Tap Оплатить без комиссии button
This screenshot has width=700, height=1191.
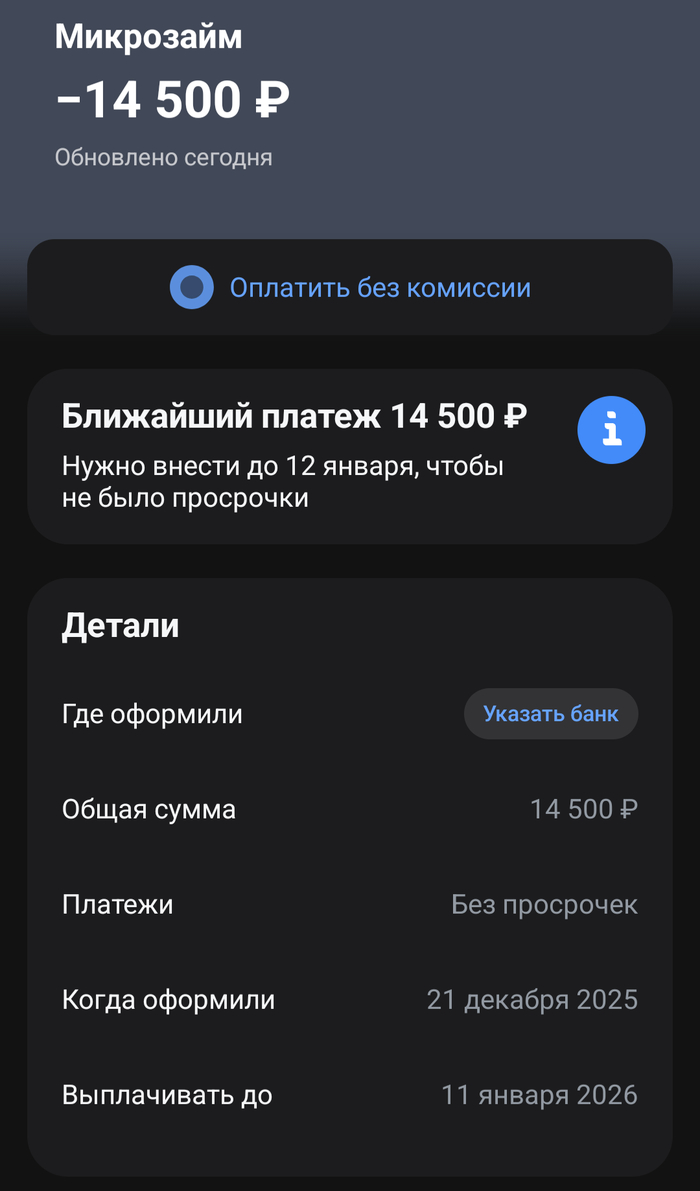click(x=350, y=288)
